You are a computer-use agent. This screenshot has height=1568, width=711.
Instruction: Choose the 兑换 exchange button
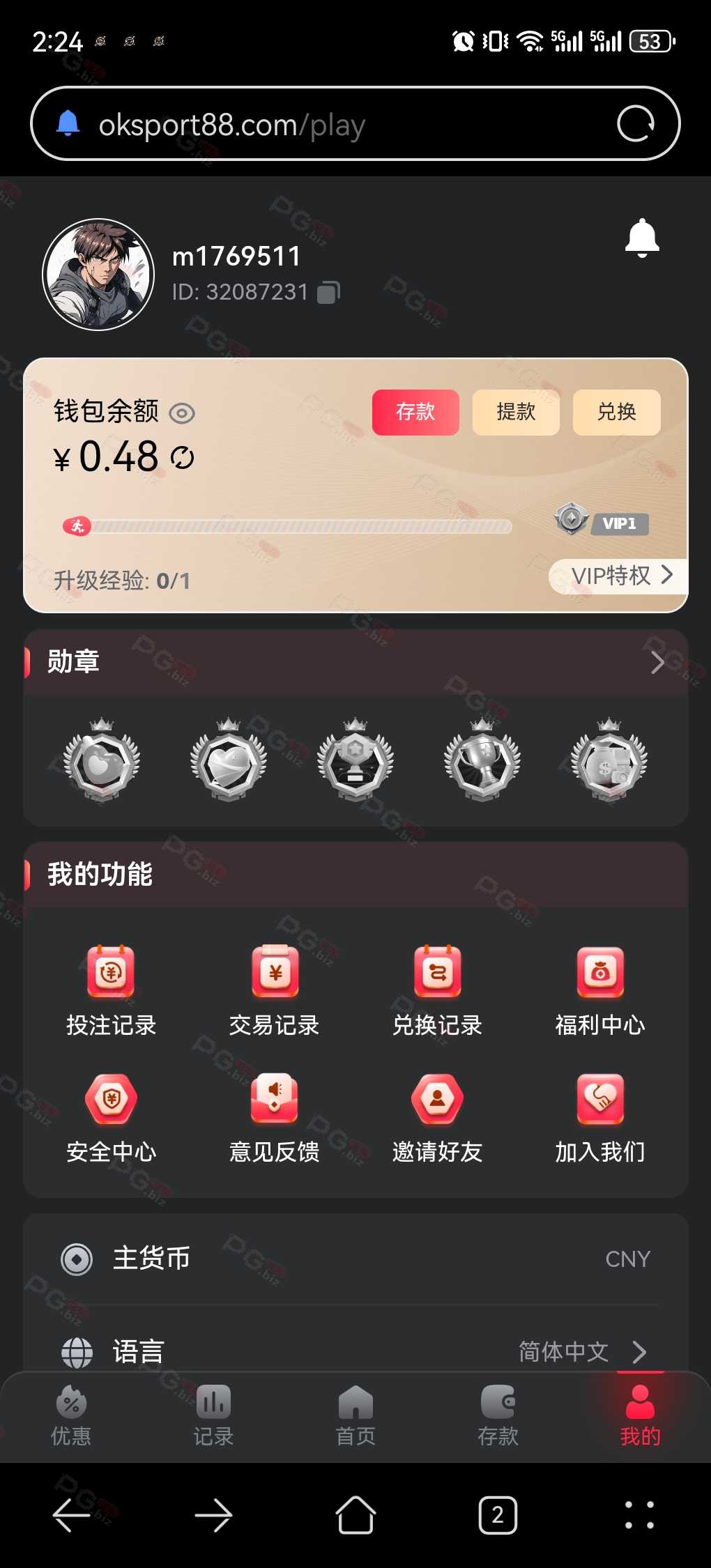[616, 413]
